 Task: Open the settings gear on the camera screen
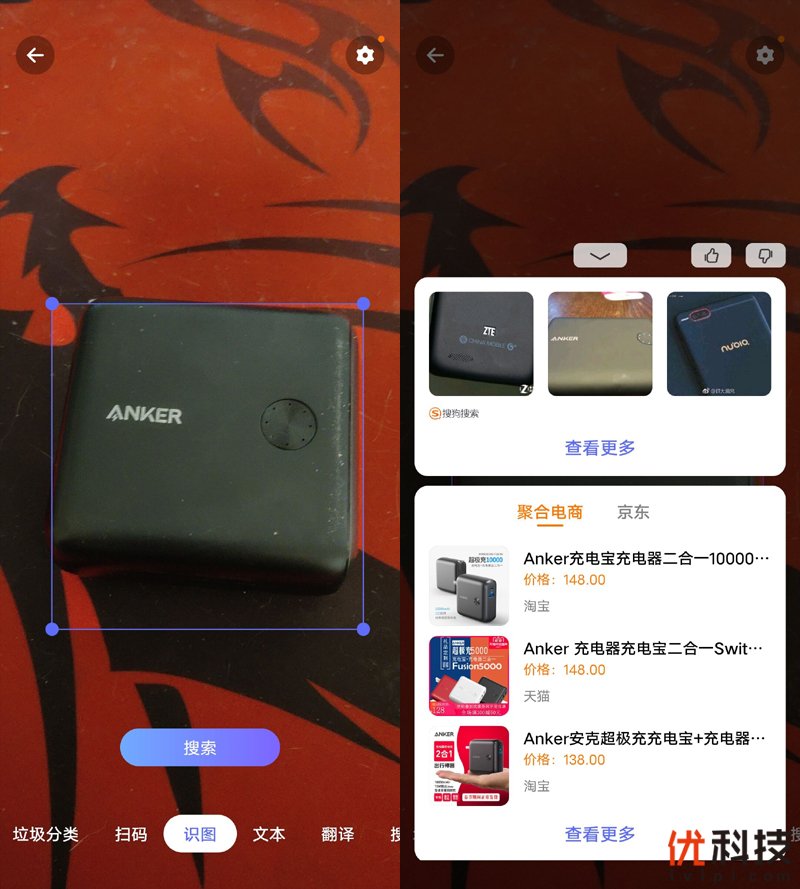364,55
